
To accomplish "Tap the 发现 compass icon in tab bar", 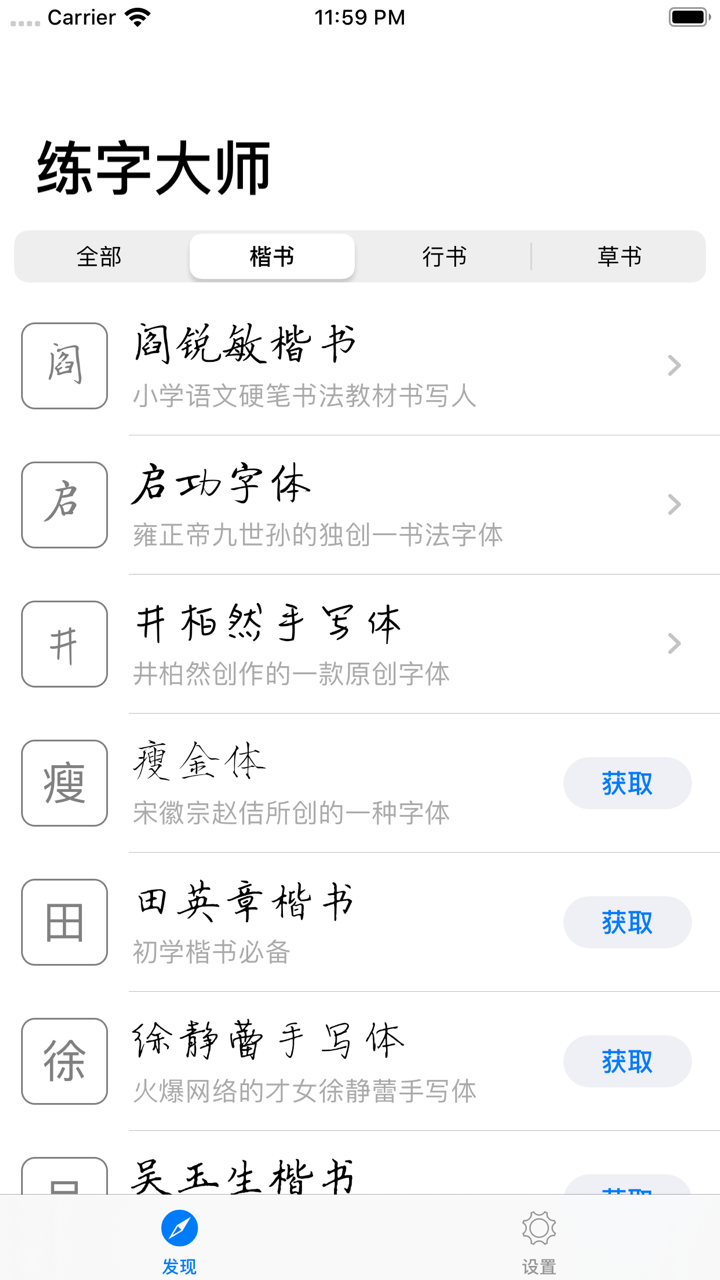I will pos(178,1228).
